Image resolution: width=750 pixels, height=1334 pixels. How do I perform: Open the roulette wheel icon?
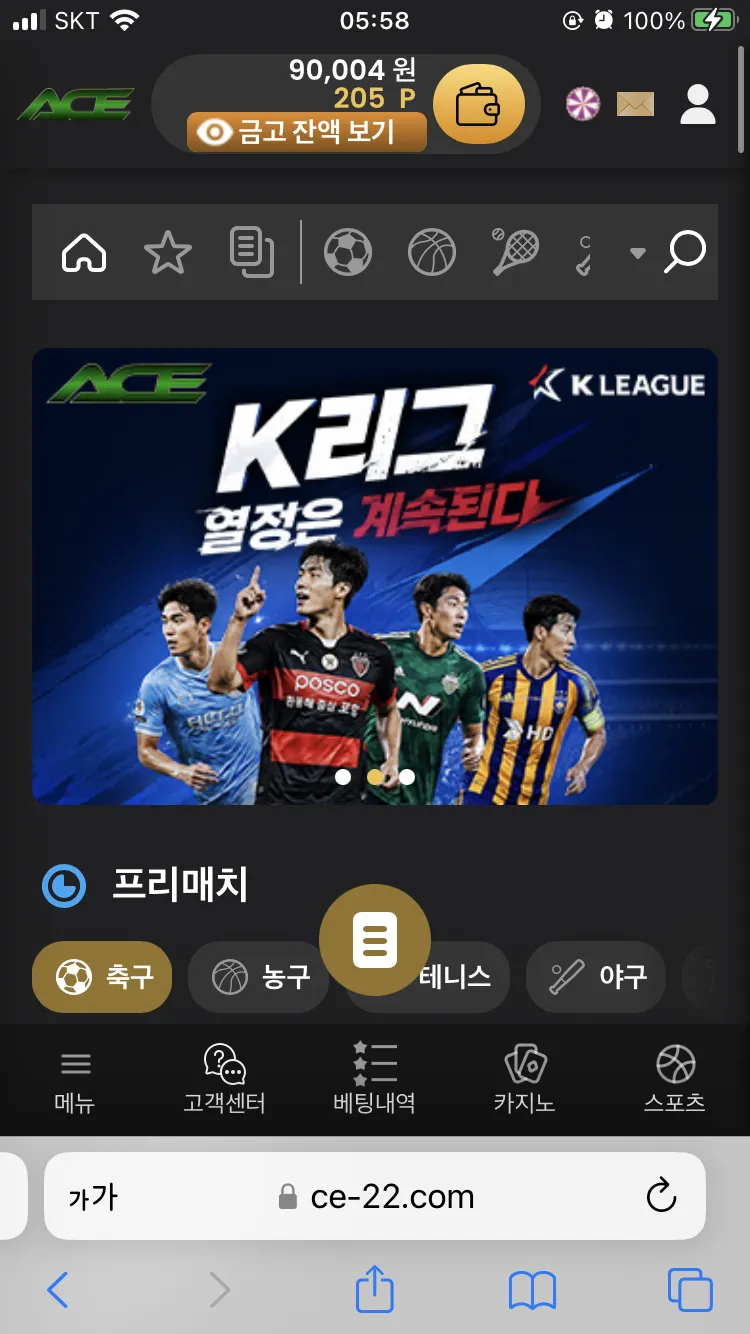(x=583, y=104)
